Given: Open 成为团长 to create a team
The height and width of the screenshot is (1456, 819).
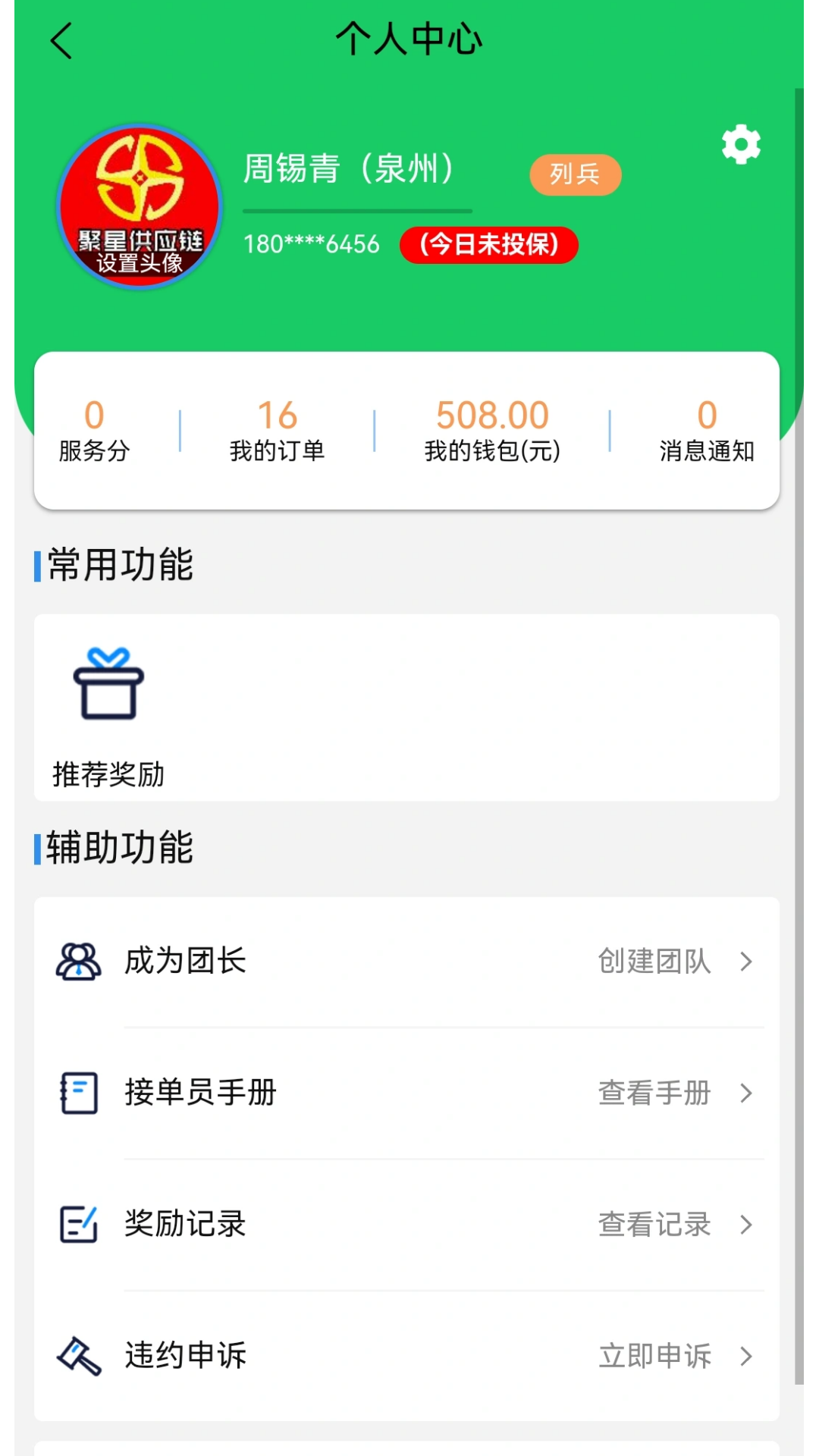Looking at the screenshot, I should [x=406, y=962].
